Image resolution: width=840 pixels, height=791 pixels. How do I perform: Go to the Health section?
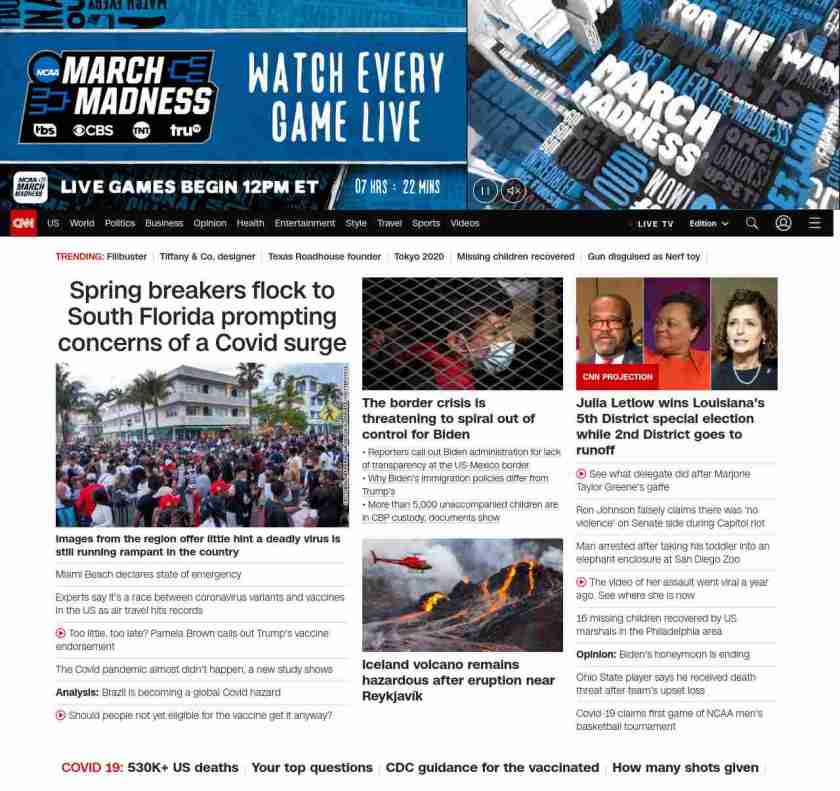coord(250,223)
